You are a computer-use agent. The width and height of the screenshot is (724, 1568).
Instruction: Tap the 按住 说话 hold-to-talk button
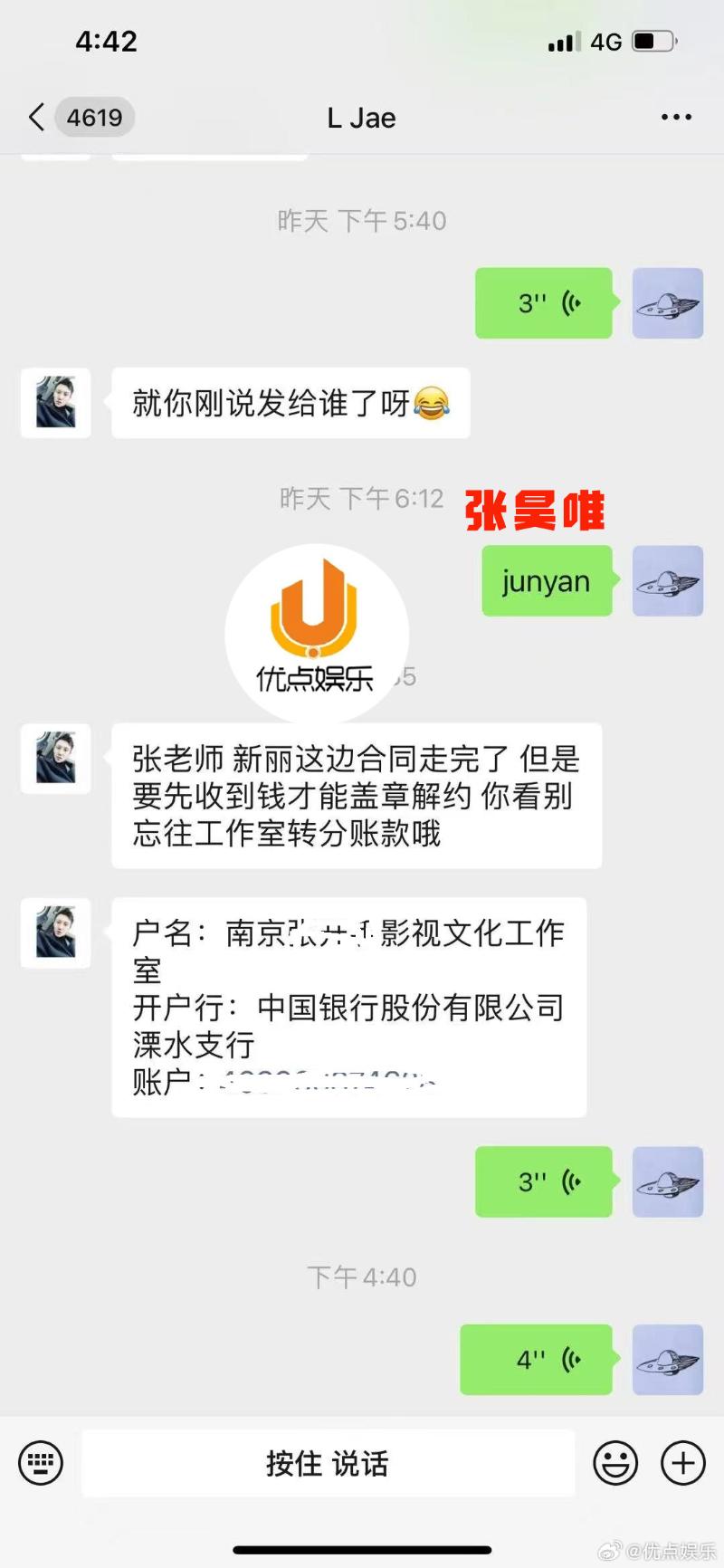tap(328, 1463)
